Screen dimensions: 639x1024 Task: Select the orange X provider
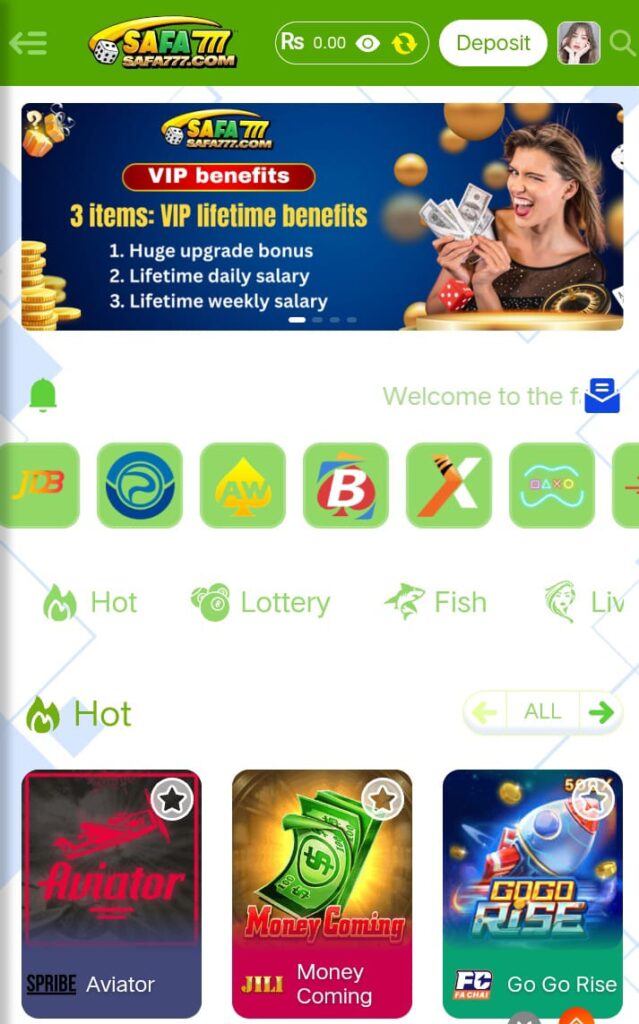point(449,485)
